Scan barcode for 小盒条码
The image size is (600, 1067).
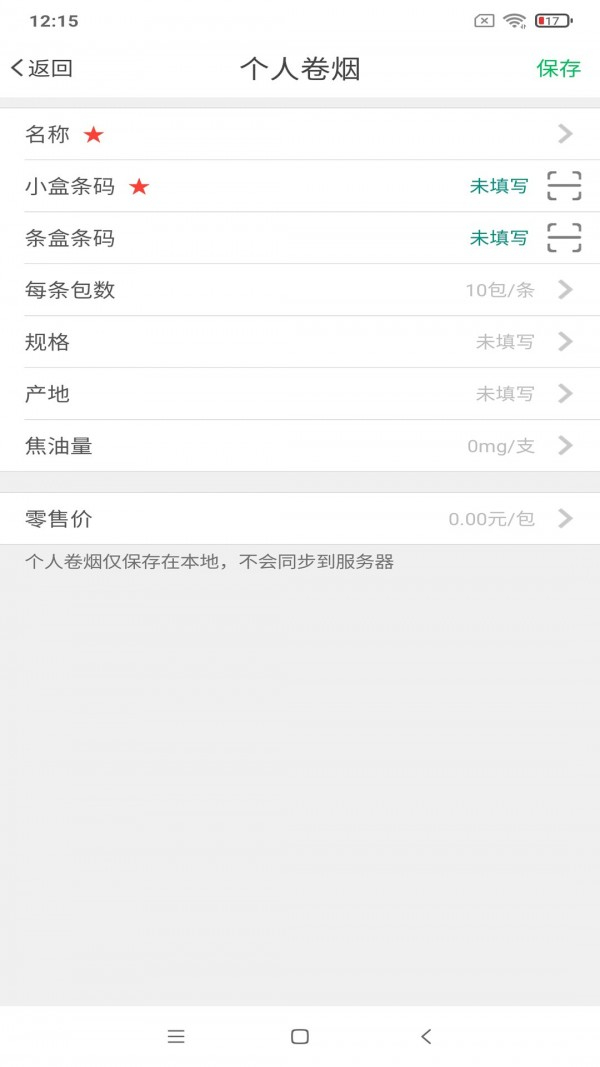coord(564,186)
